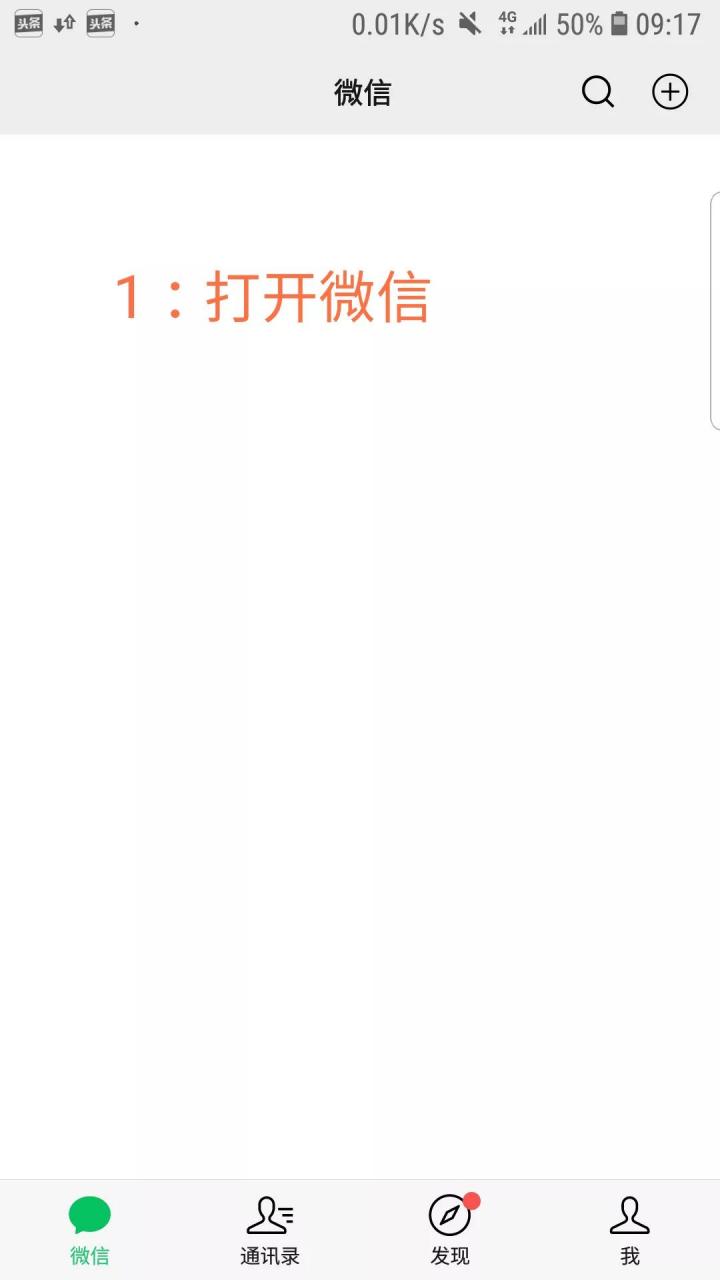Tap the orange 1：打开微信 text

pos(273,298)
